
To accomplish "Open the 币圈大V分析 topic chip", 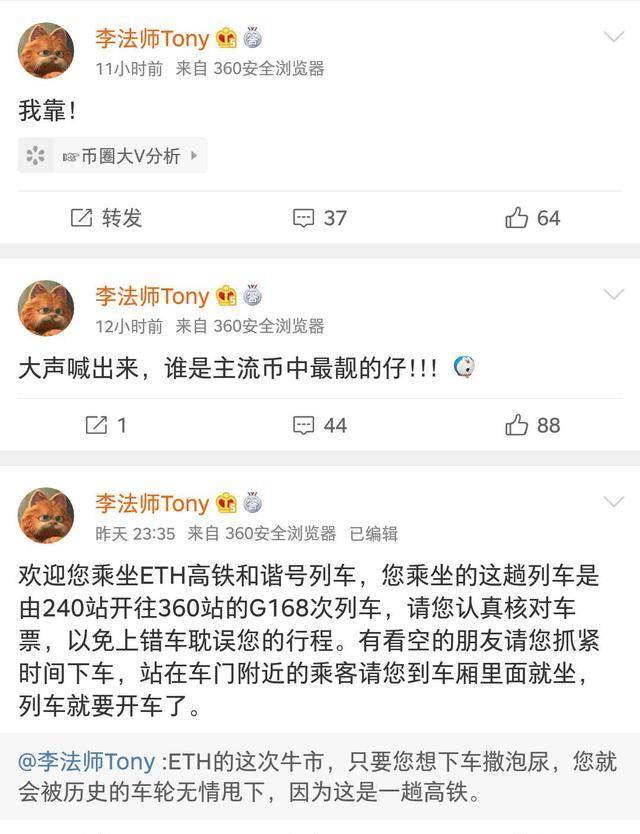I will pos(112,156).
